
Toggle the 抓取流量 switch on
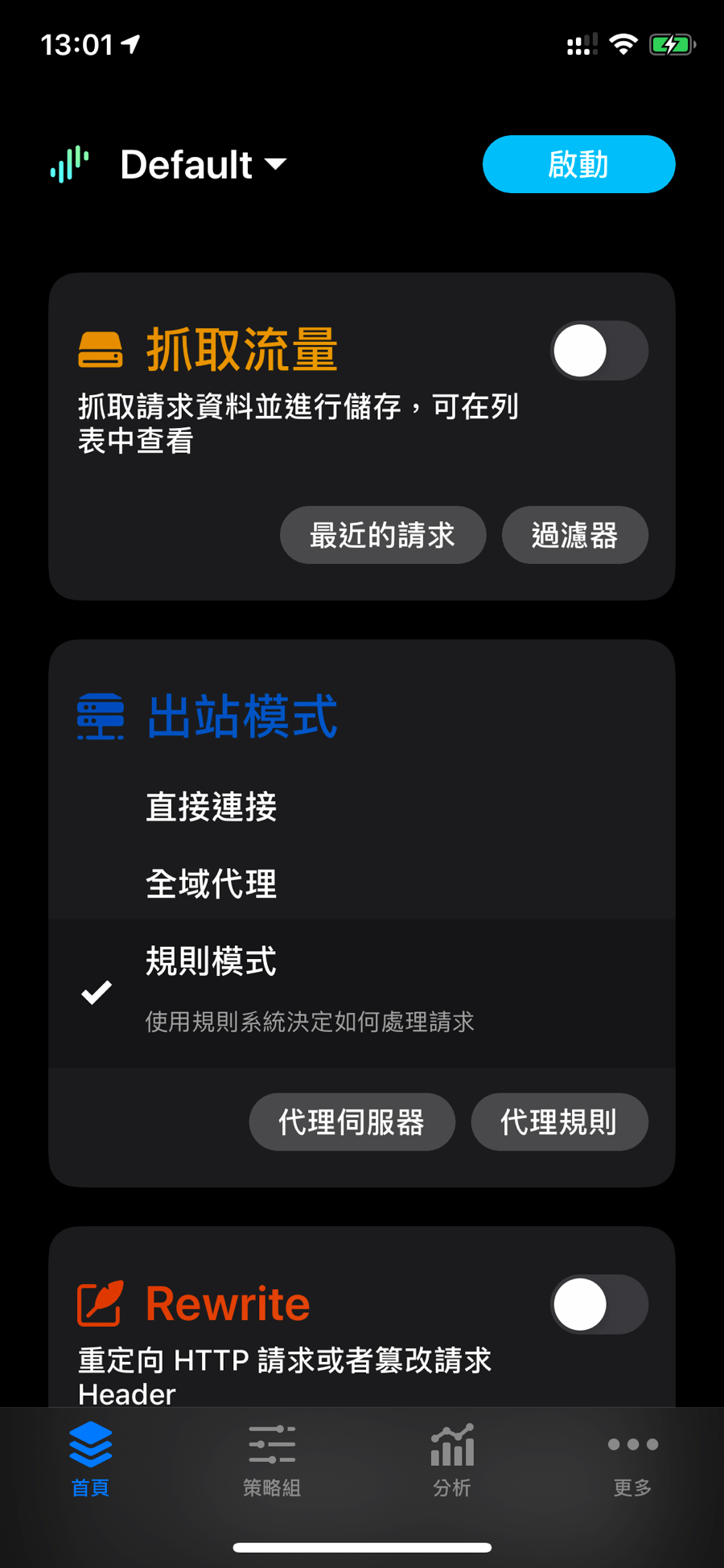click(599, 351)
